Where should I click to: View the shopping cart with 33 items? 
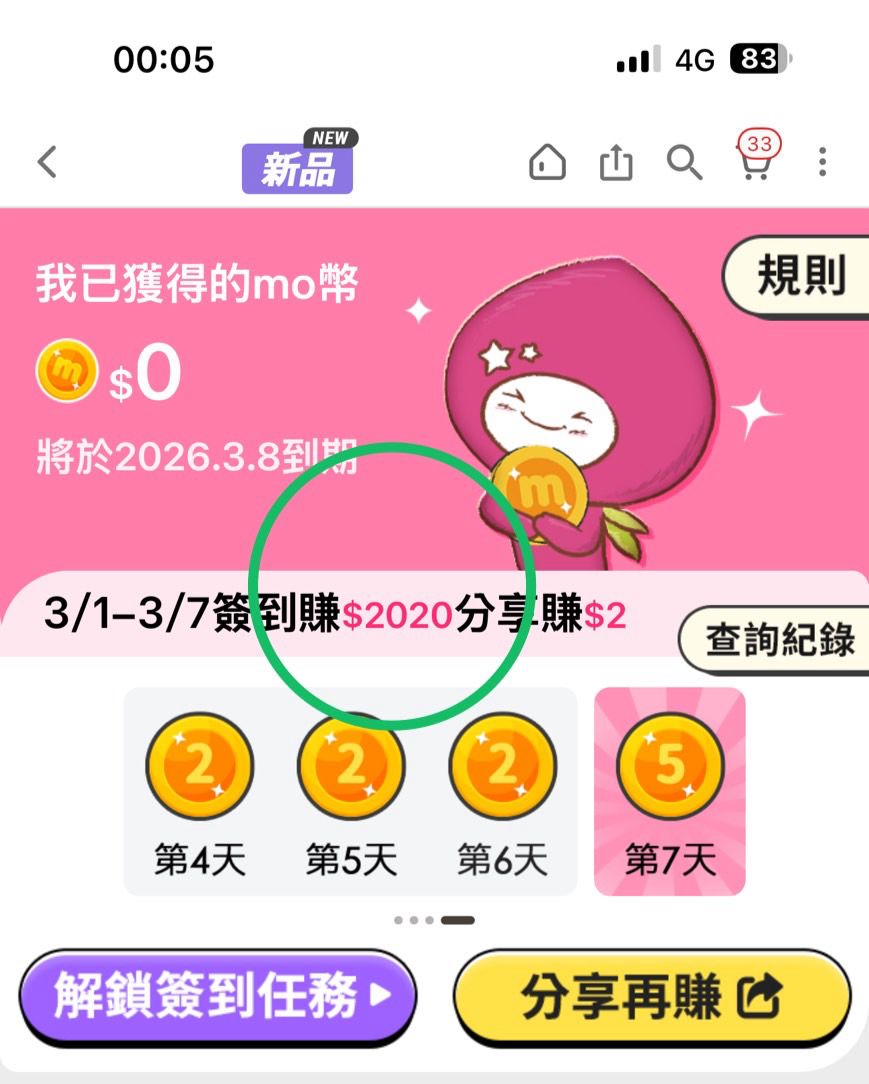[754, 160]
